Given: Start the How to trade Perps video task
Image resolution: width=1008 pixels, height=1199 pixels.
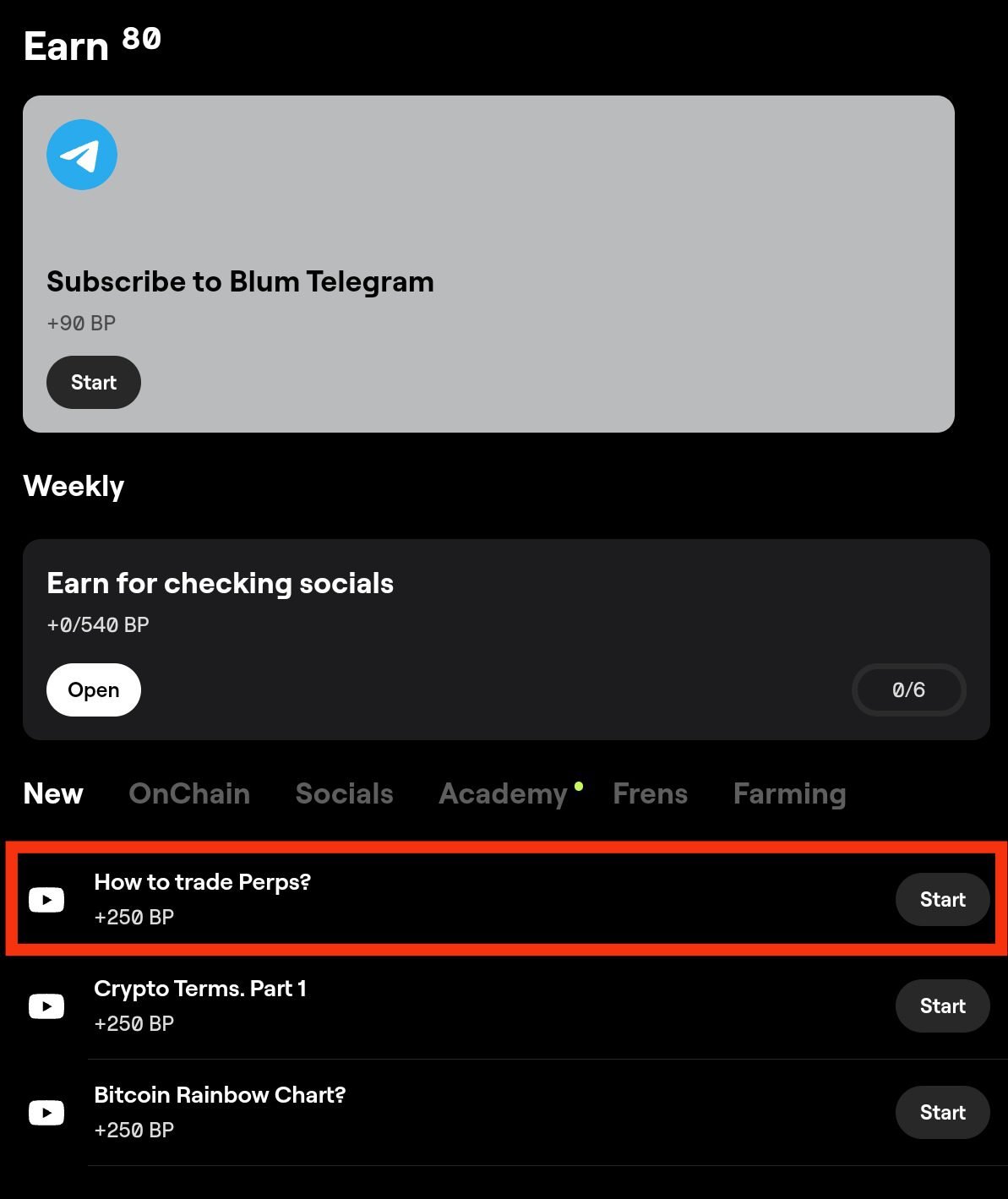Looking at the screenshot, I should (942, 900).
